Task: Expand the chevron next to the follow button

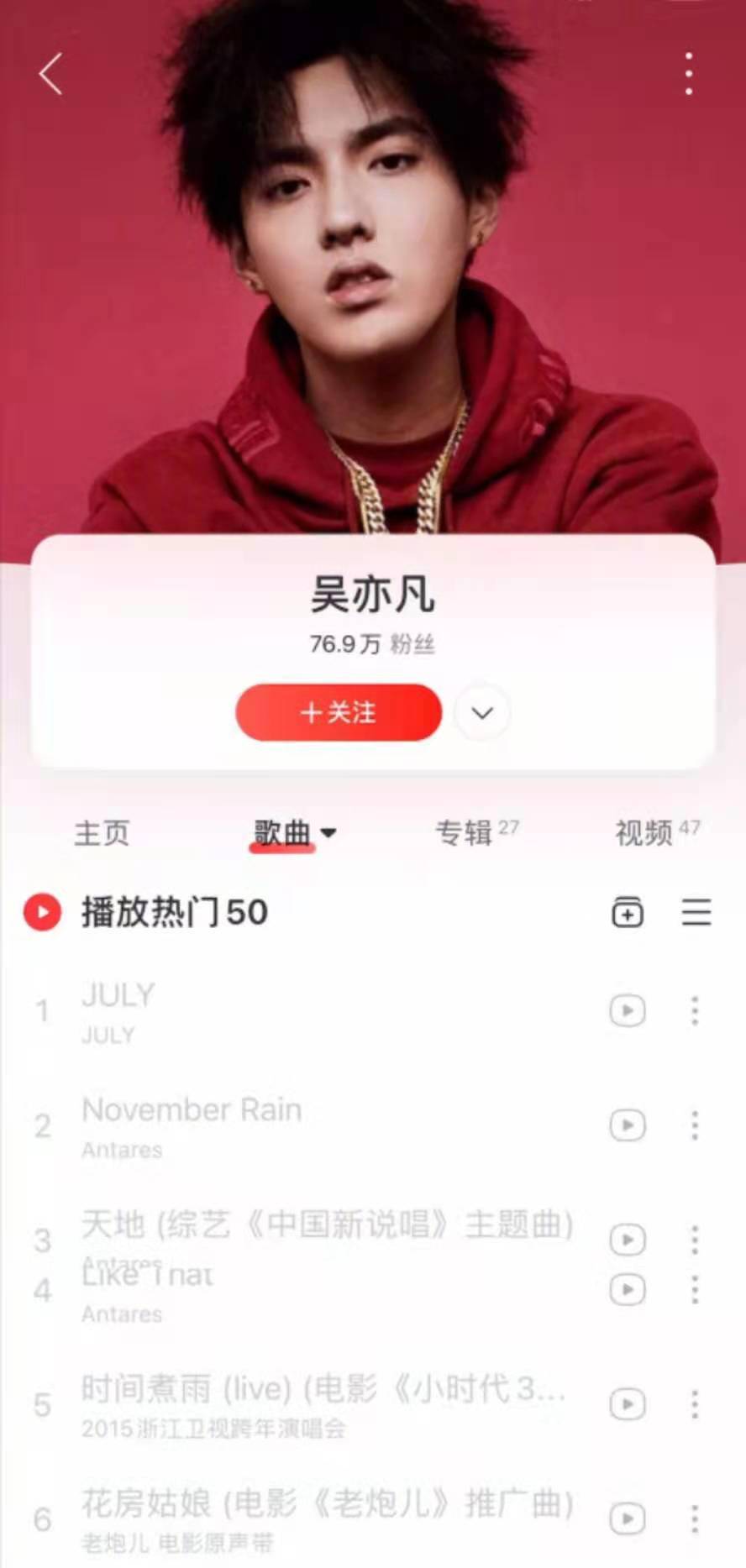Action: [x=481, y=712]
